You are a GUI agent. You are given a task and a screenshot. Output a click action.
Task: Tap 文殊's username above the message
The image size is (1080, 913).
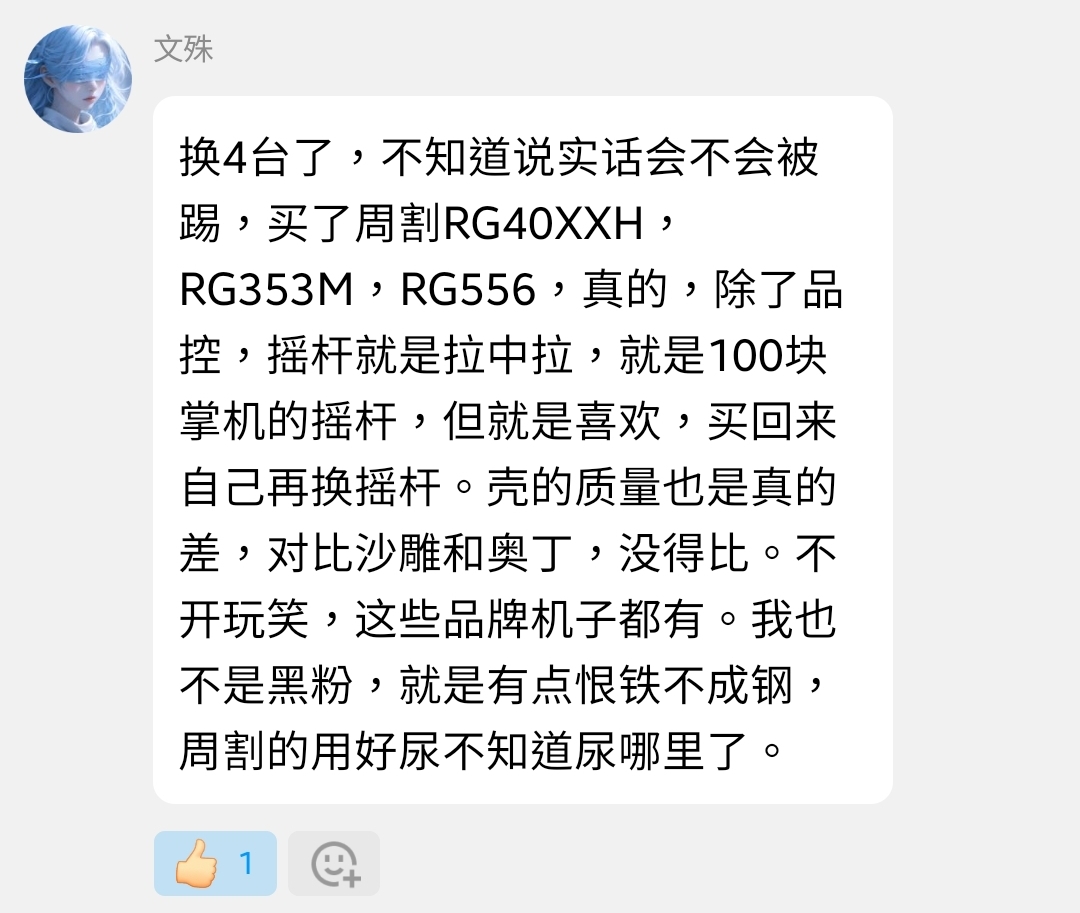[x=183, y=50]
